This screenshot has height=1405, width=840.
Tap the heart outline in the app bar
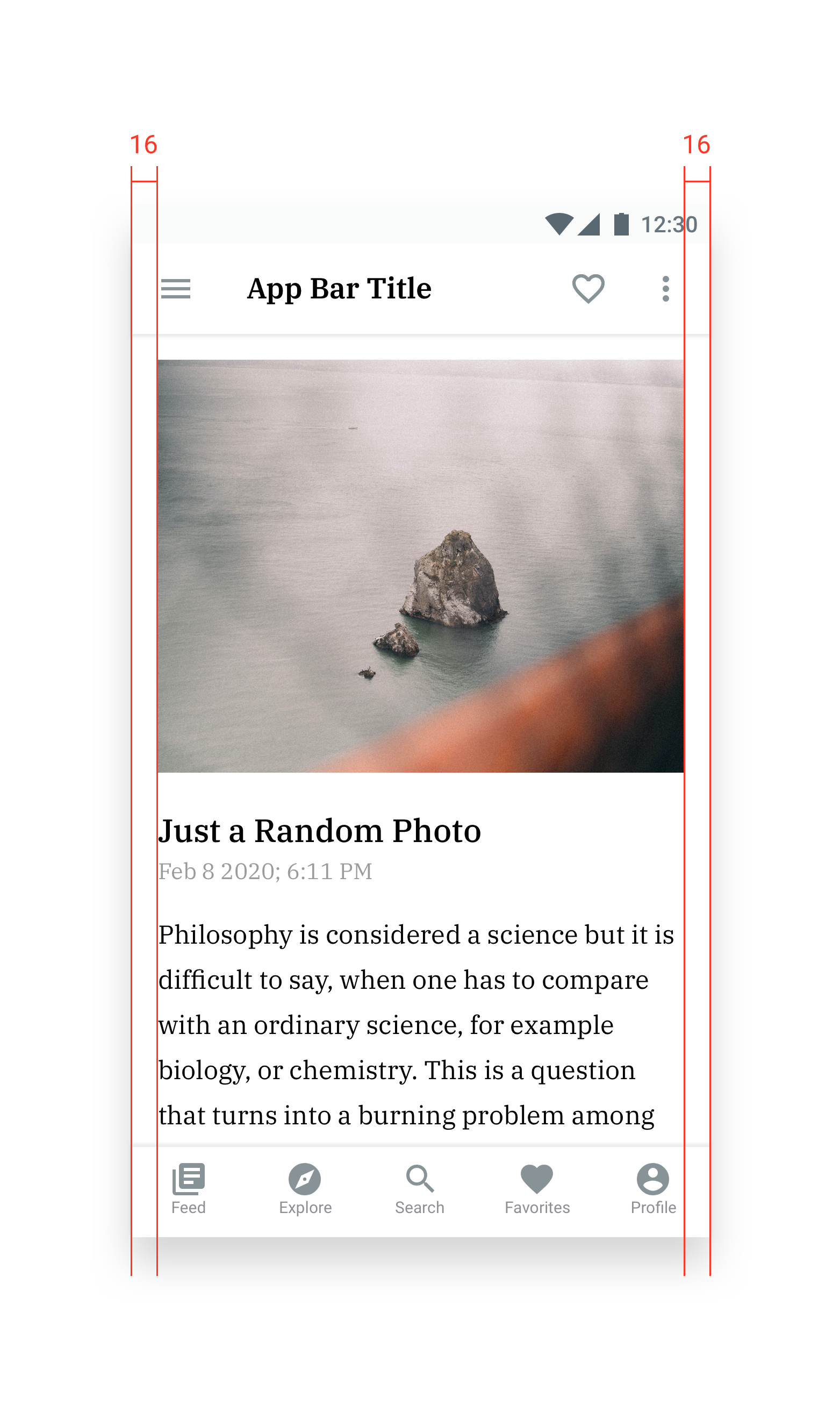click(588, 288)
